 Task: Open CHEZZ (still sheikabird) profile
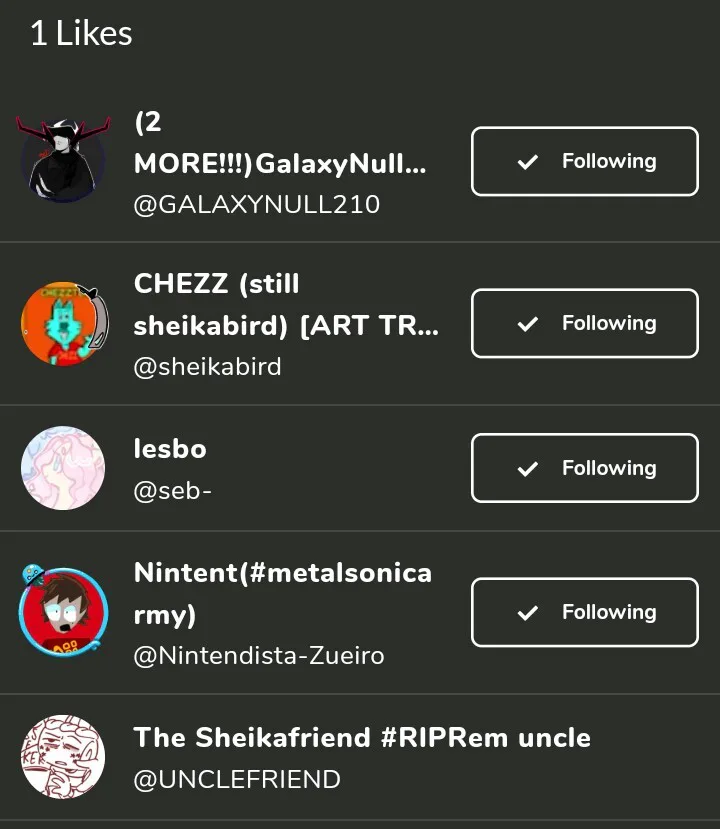285,326
